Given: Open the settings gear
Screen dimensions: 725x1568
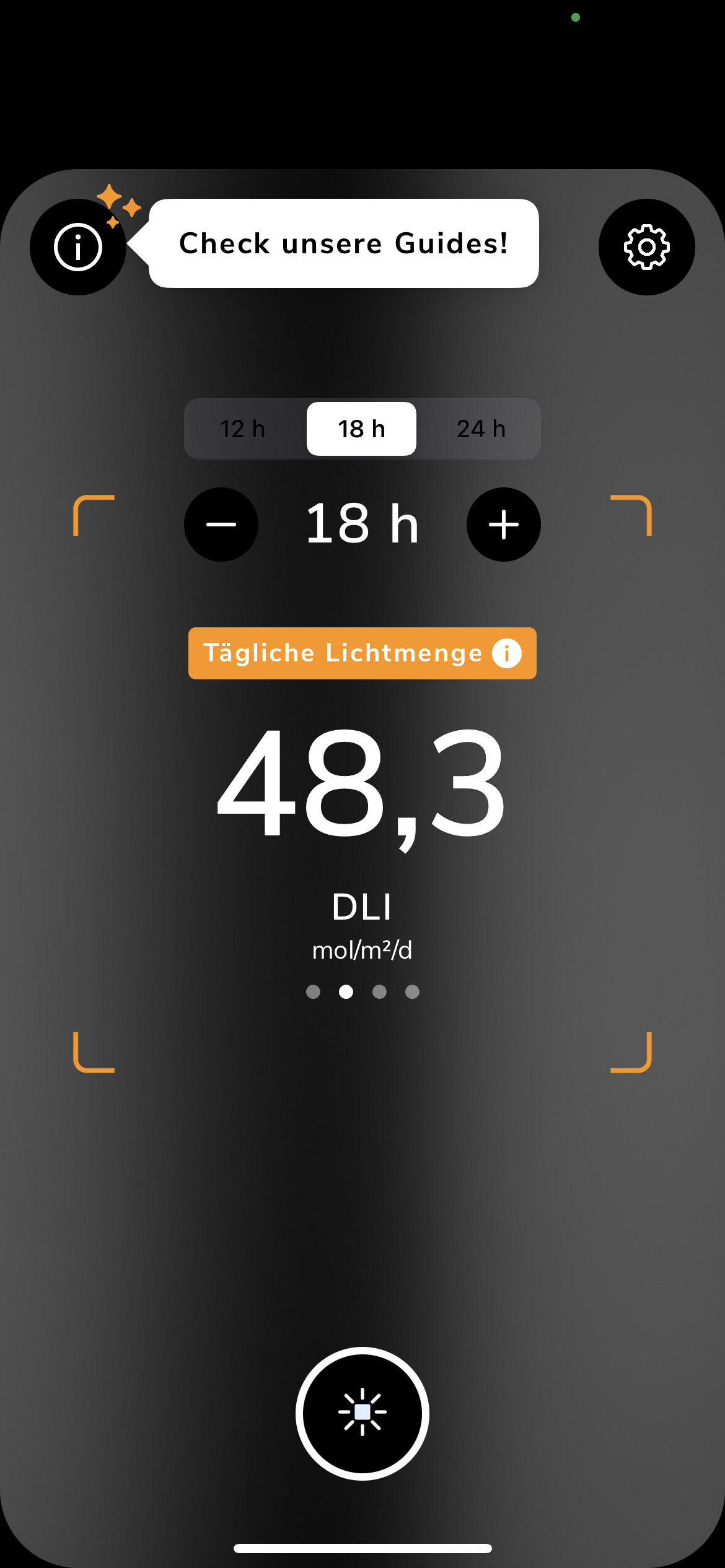Looking at the screenshot, I should tap(646, 247).
